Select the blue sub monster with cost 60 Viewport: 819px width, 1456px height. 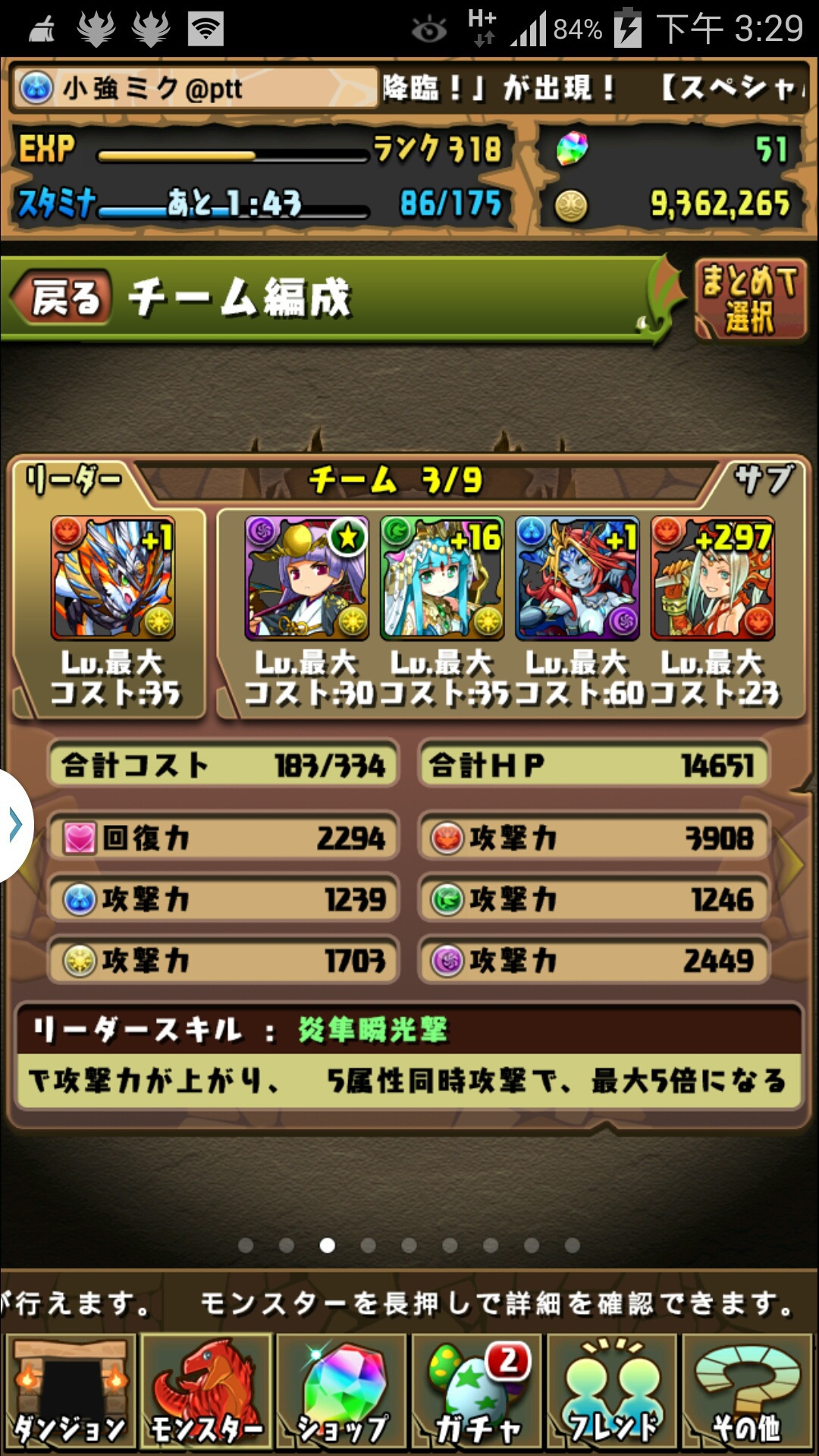click(578, 579)
